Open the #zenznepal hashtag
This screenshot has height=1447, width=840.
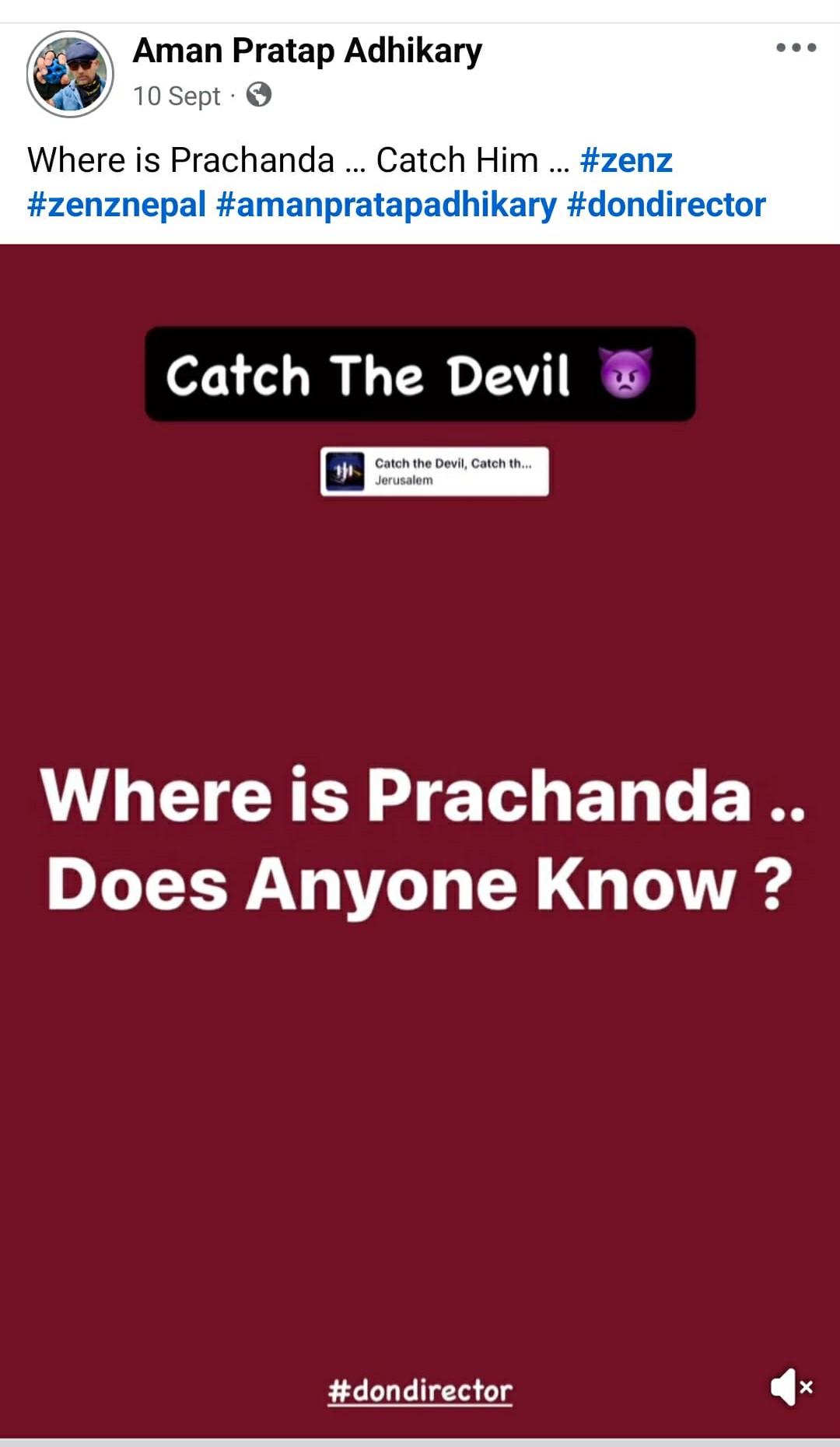[x=117, y=205]
